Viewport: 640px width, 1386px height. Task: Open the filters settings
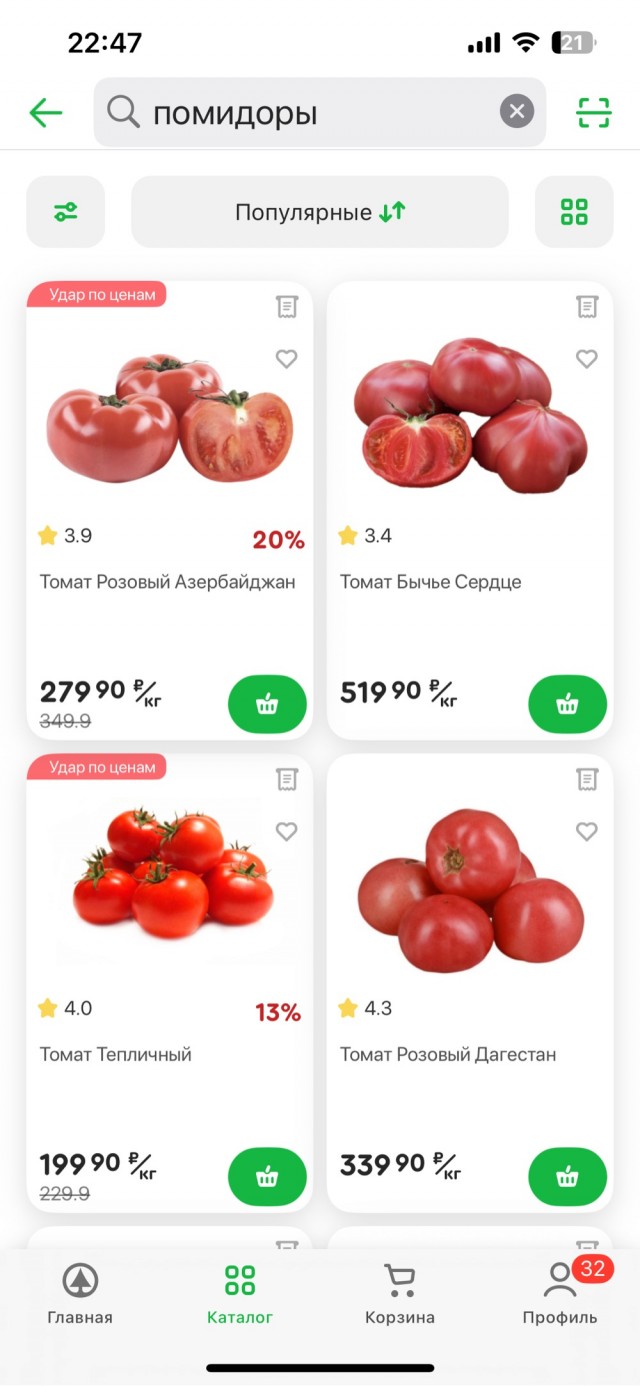point(66,212)
